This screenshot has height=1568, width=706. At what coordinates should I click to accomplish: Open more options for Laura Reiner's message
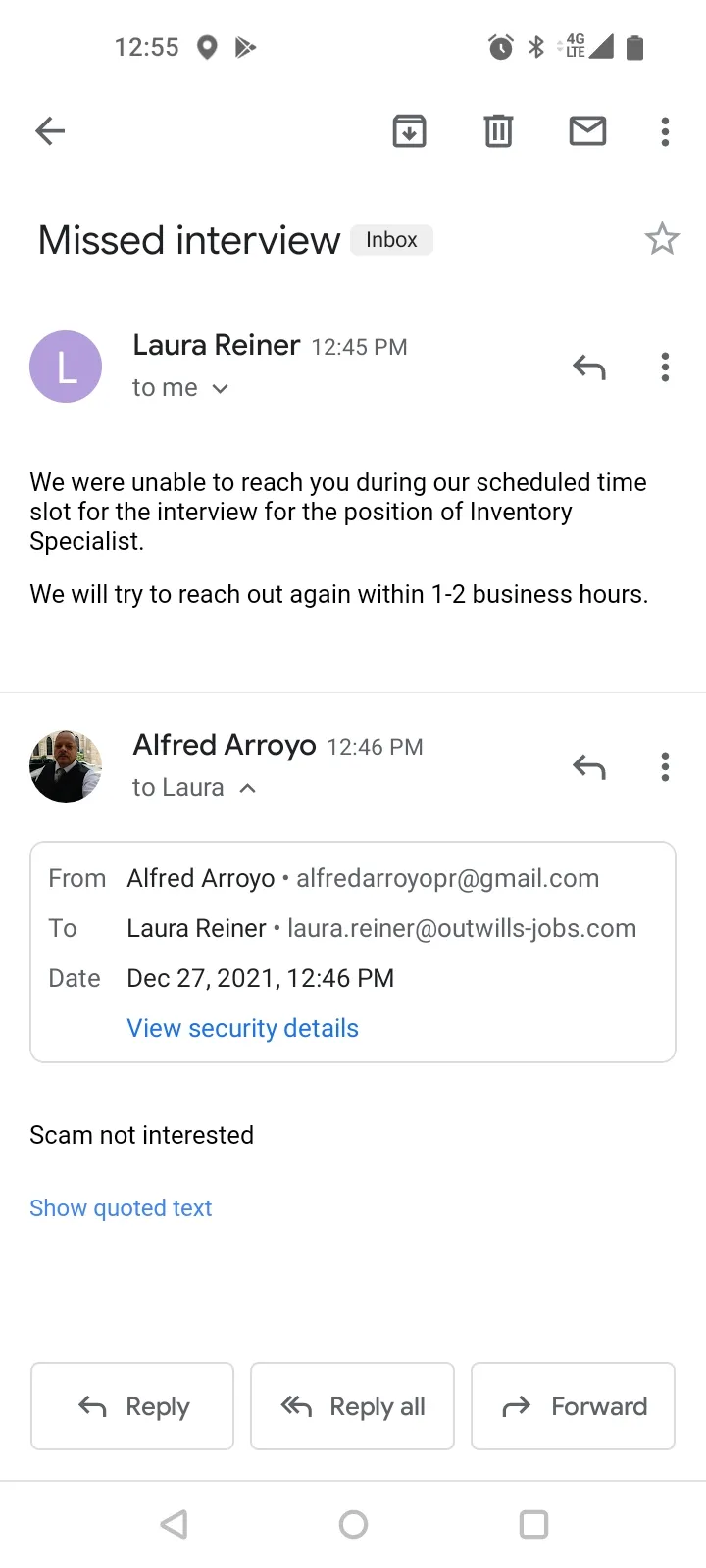point(665,367)
